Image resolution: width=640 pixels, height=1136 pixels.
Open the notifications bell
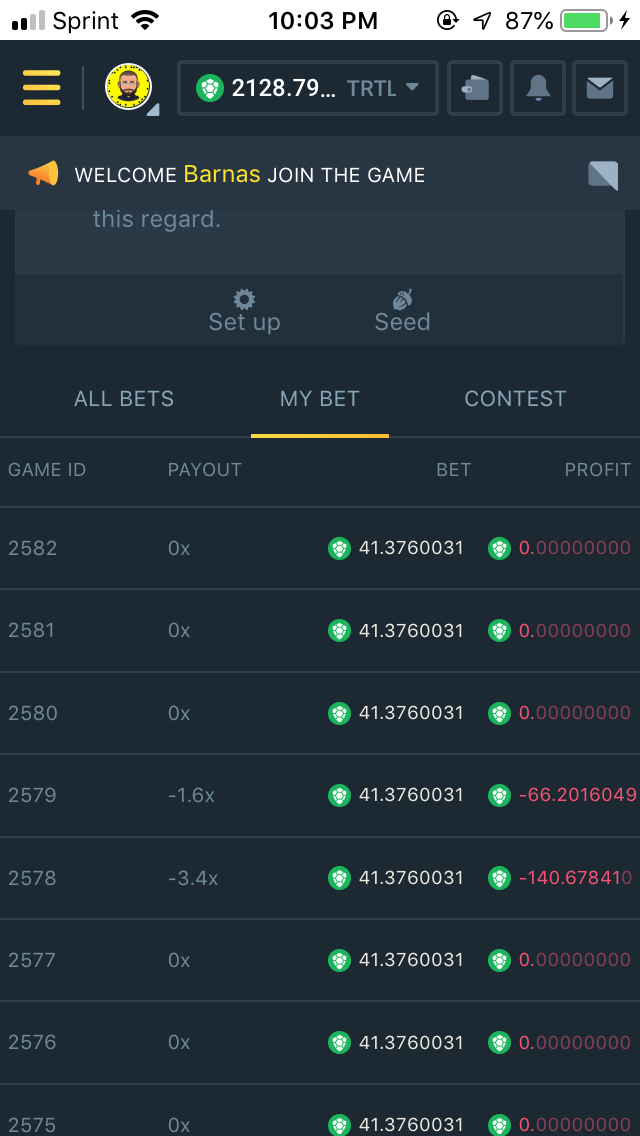point(537,88)
